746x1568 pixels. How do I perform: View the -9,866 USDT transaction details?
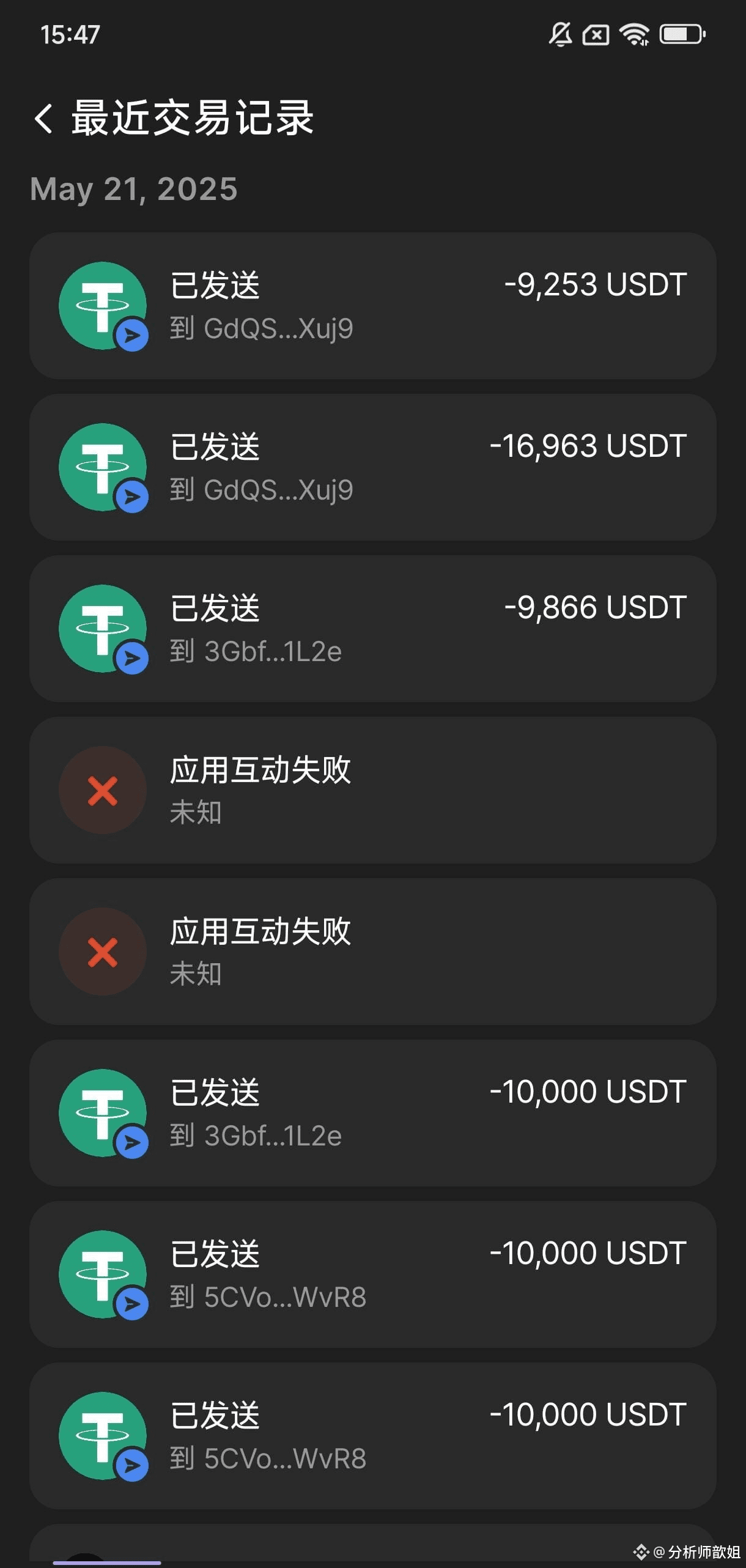(373, 629)
